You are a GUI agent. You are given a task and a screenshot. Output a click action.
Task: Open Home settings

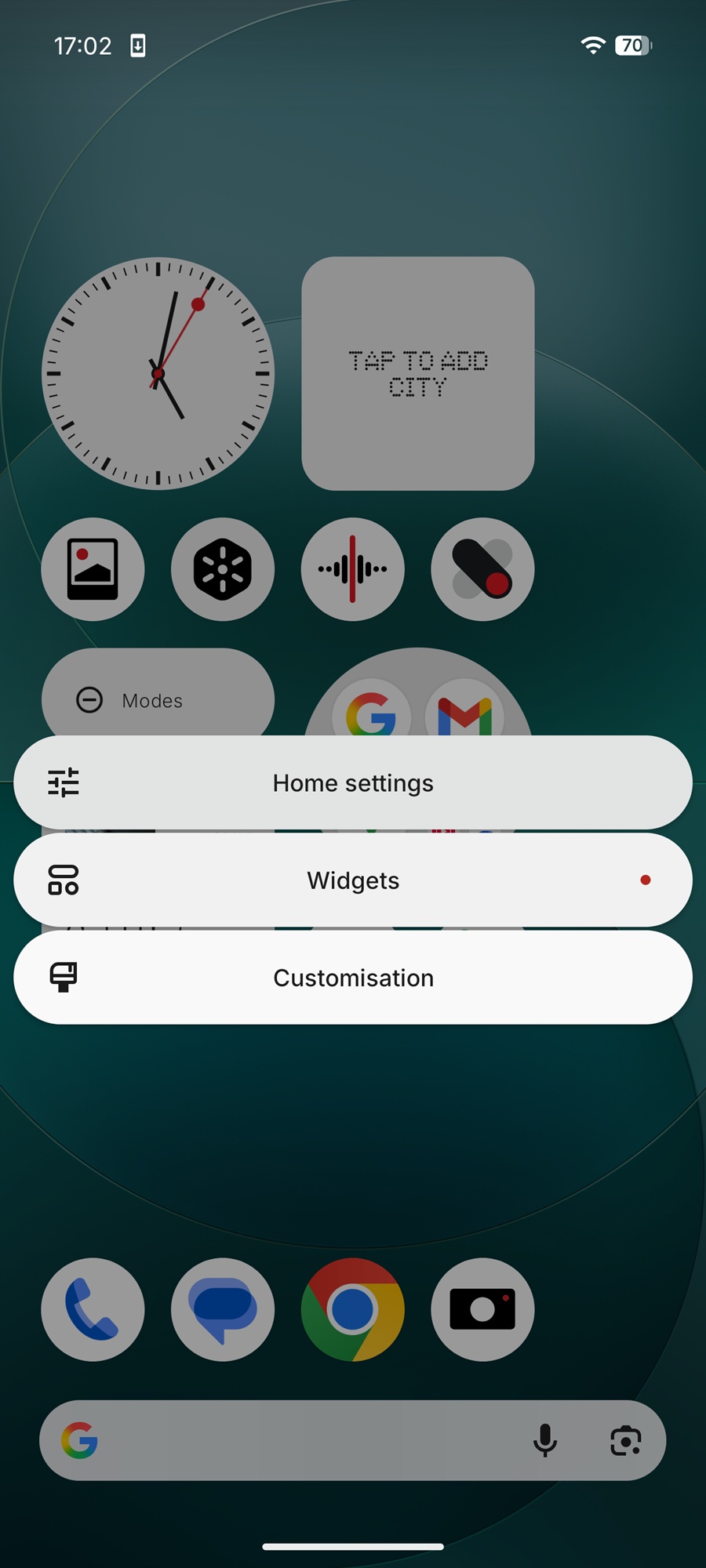click(x=353, y=782)
